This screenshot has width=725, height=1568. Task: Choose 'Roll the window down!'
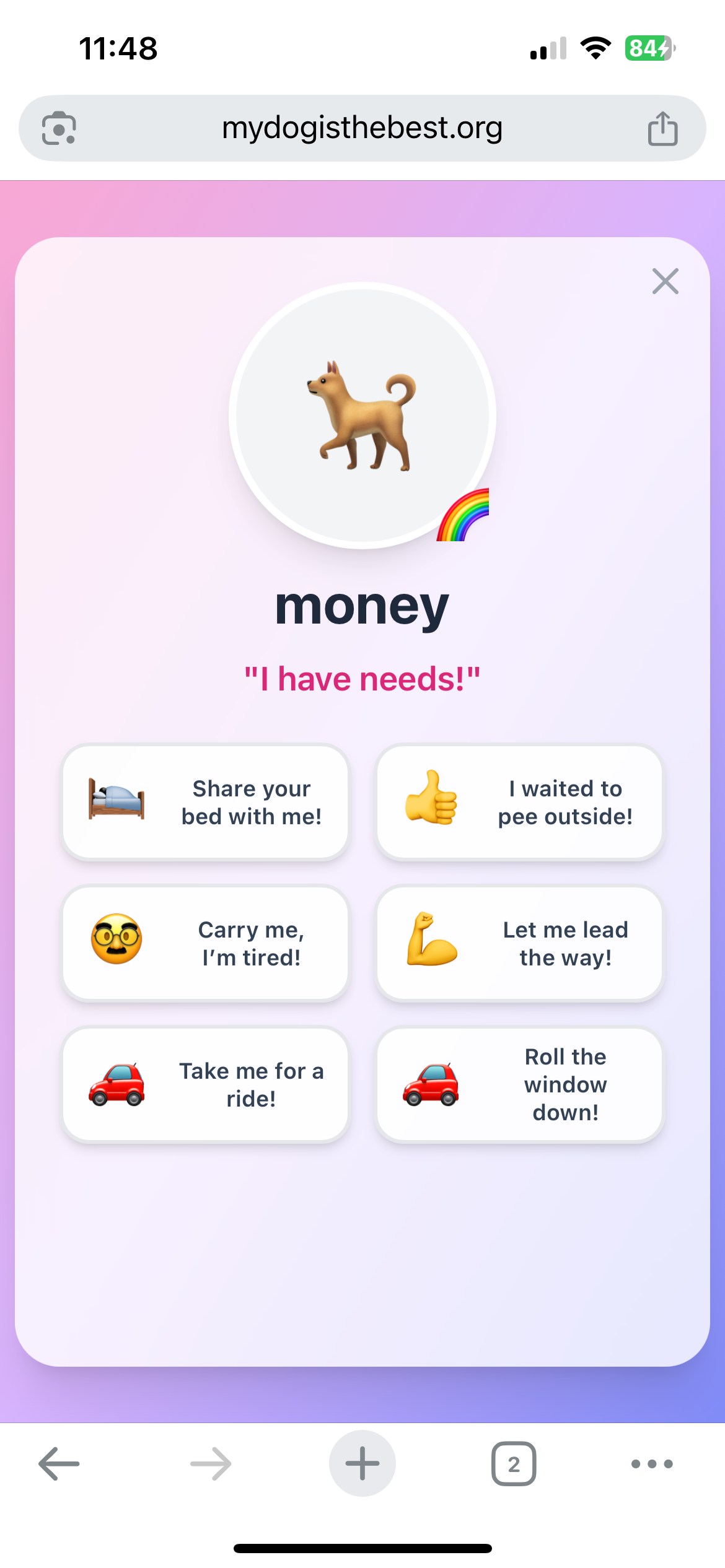(519, 1084)
